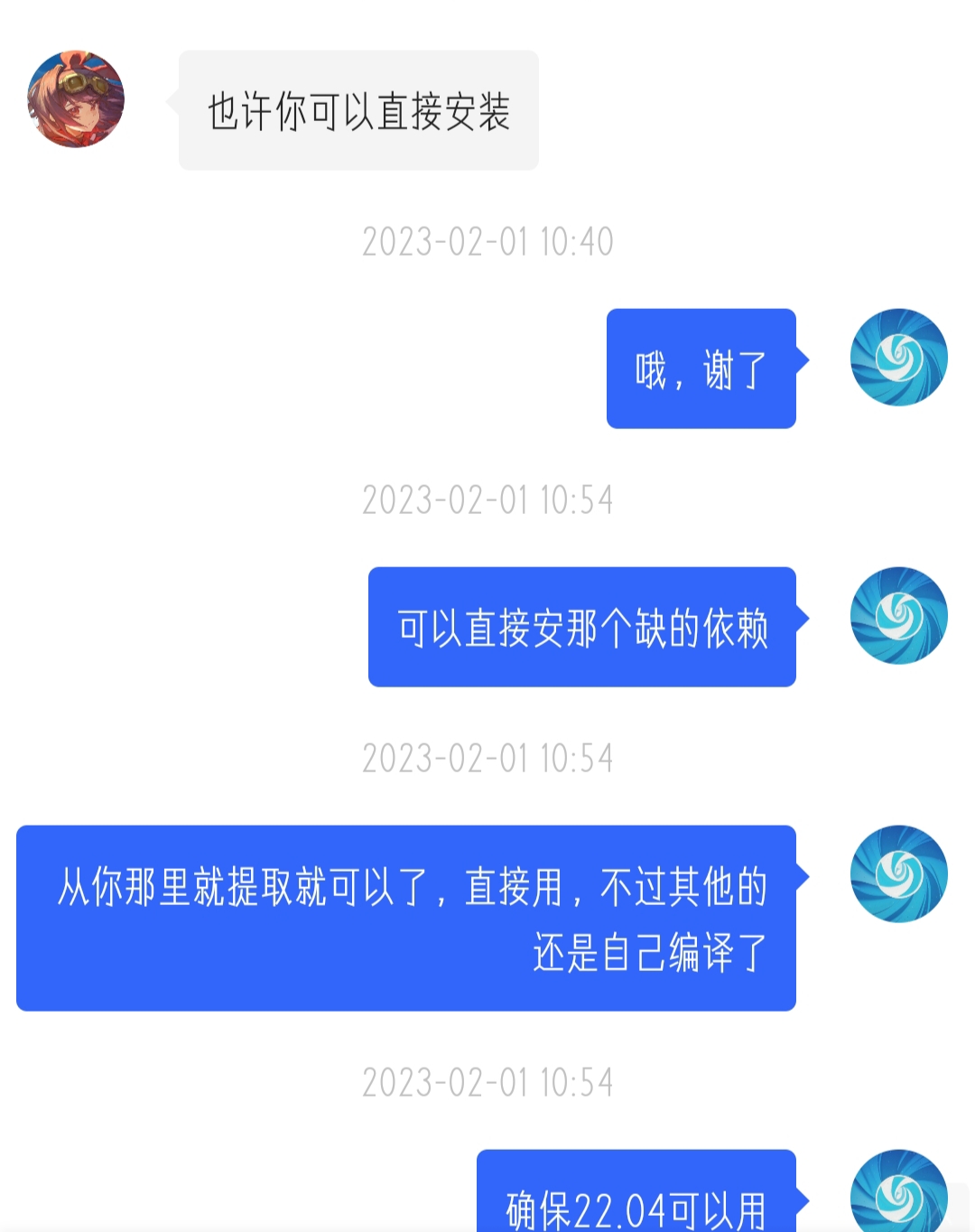The height and width of the screenshot is (1232, 975).
Task: Open the avatar beside "从你那里就提取就可以了" message
Action: pos(898,873)
